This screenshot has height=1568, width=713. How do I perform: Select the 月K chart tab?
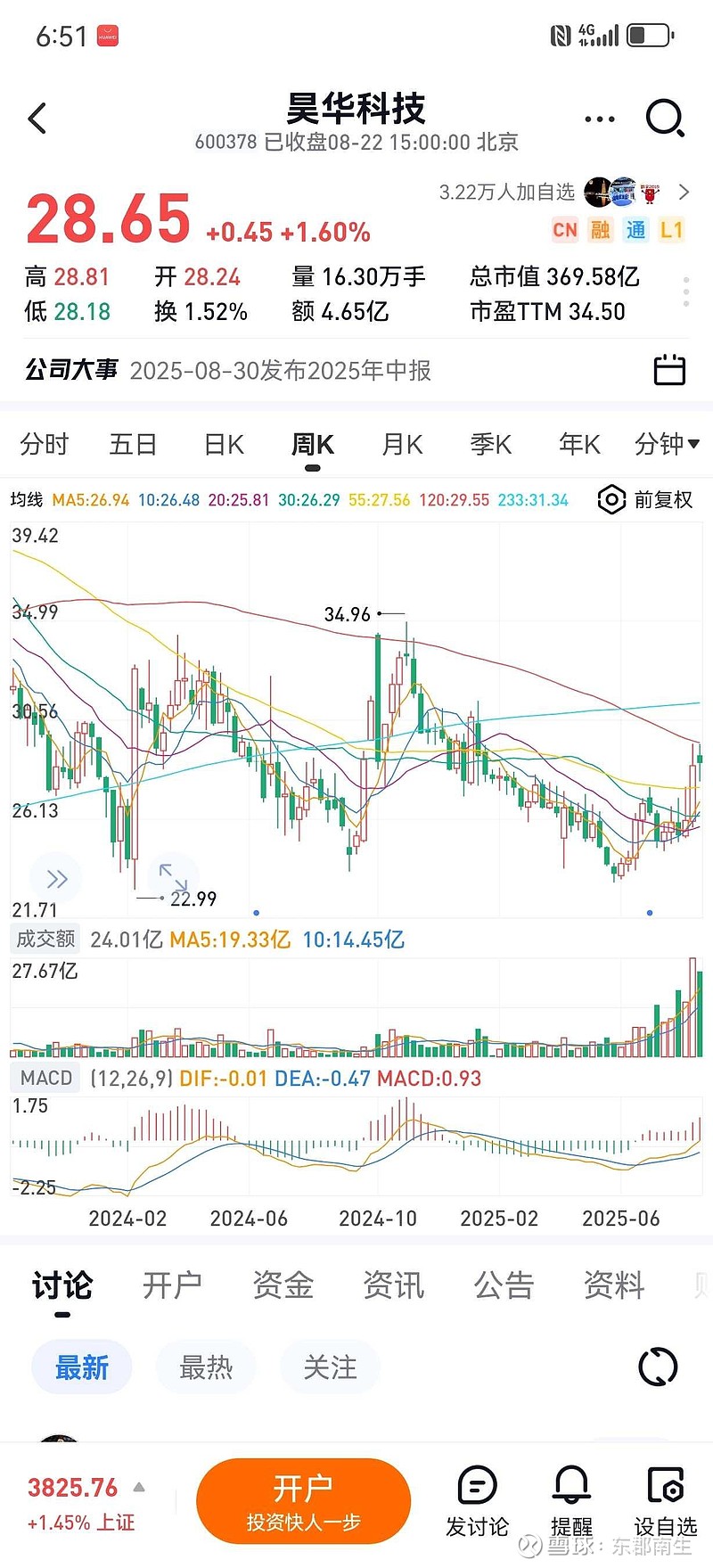tap(402, 444)
